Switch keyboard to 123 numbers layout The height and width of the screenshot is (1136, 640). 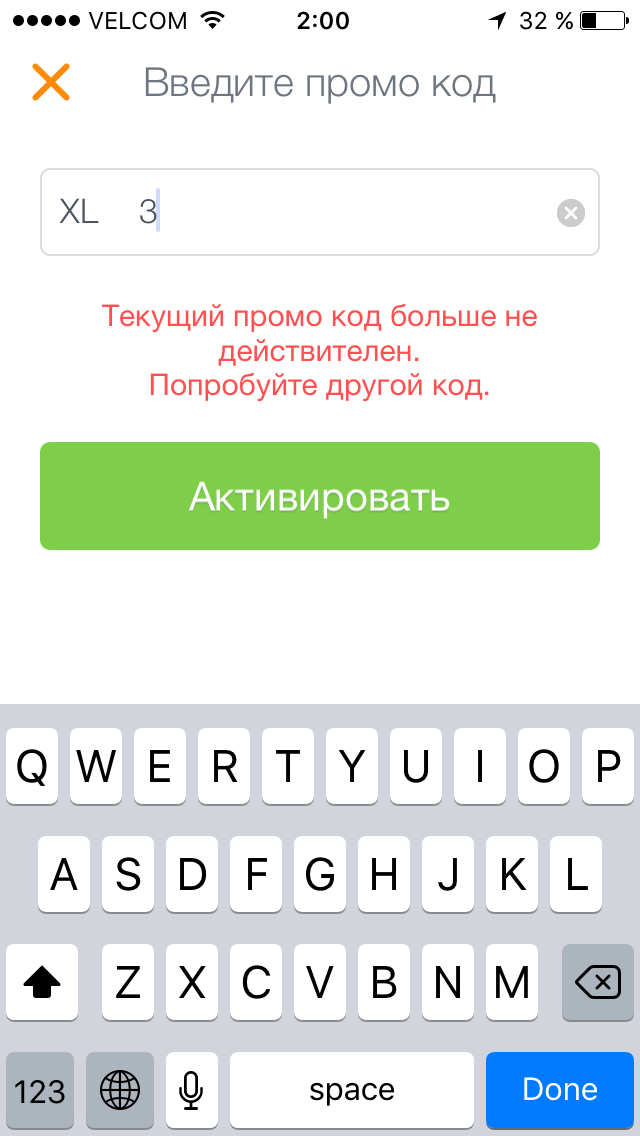point(40,1089)
